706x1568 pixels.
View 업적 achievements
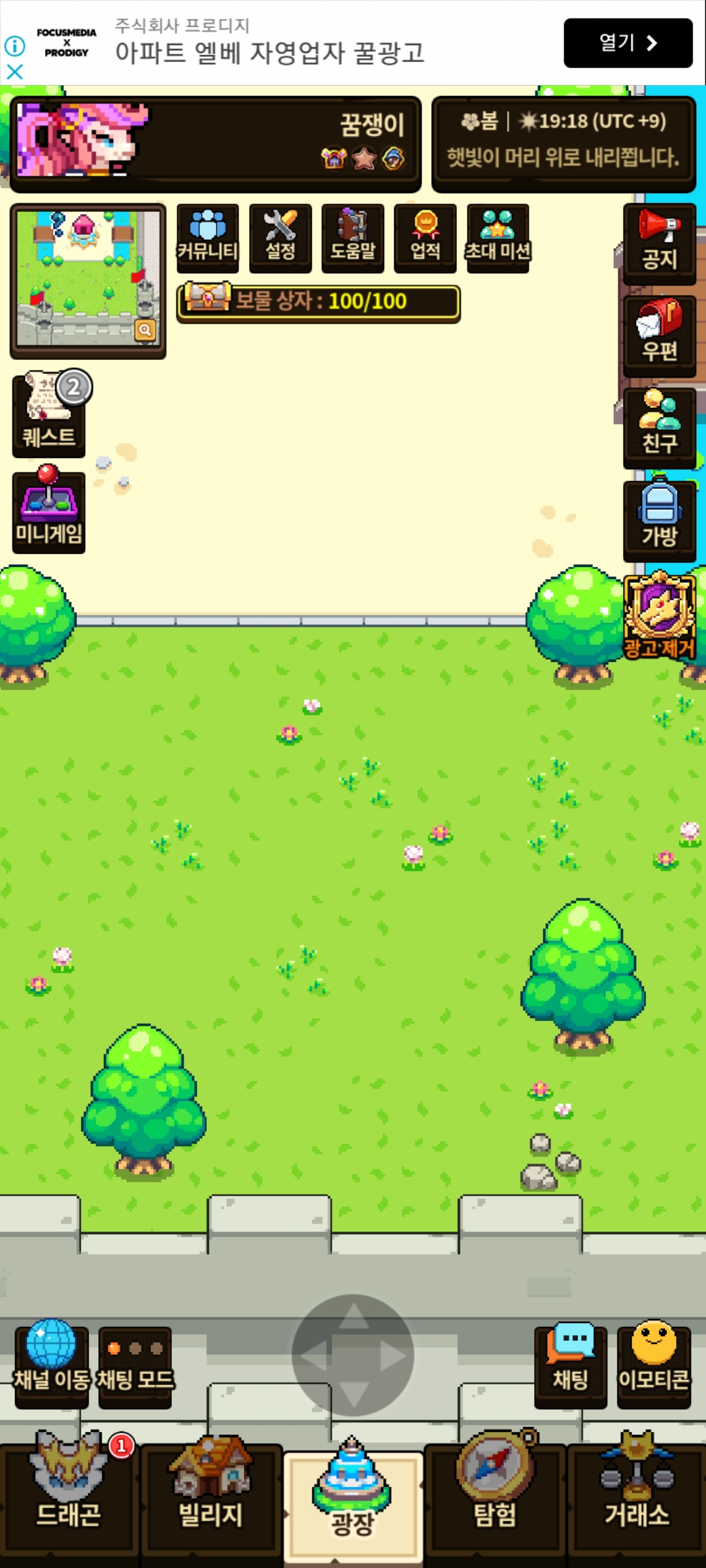[x=426, y=238]
